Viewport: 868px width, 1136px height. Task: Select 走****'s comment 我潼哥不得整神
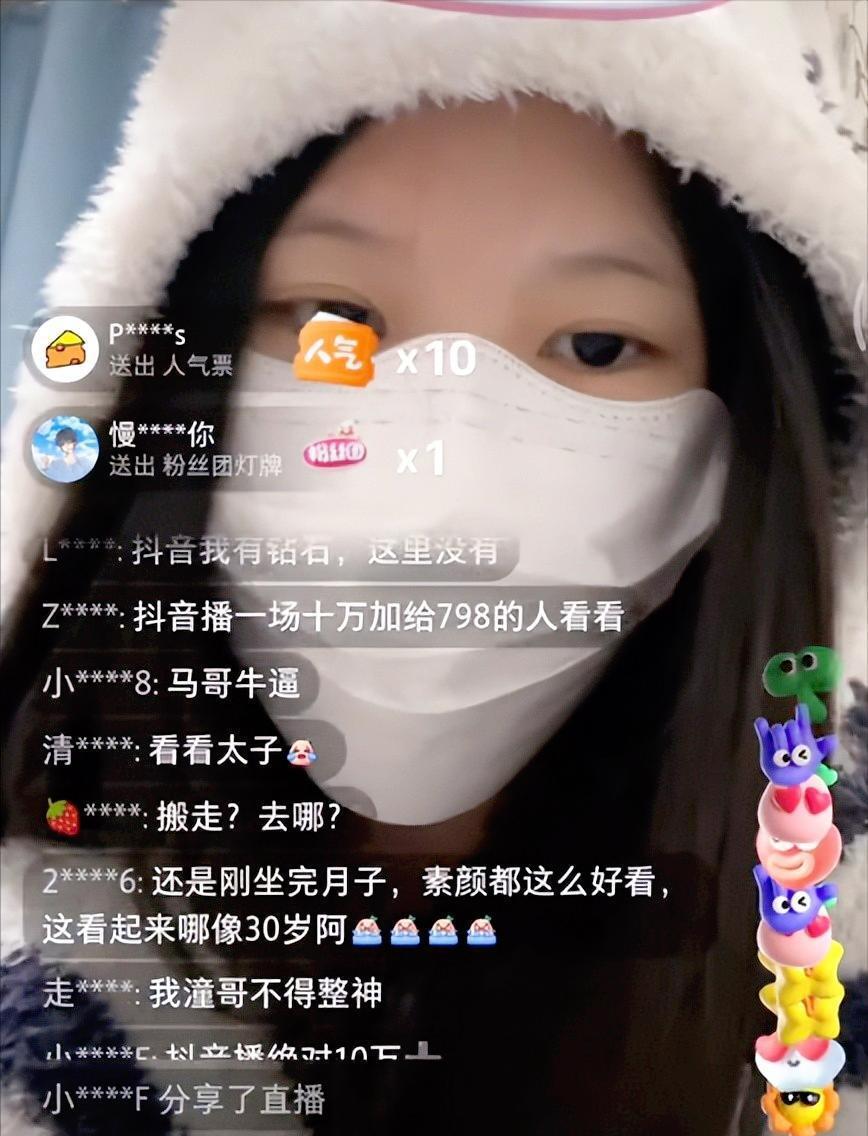(x=212, y=993)
